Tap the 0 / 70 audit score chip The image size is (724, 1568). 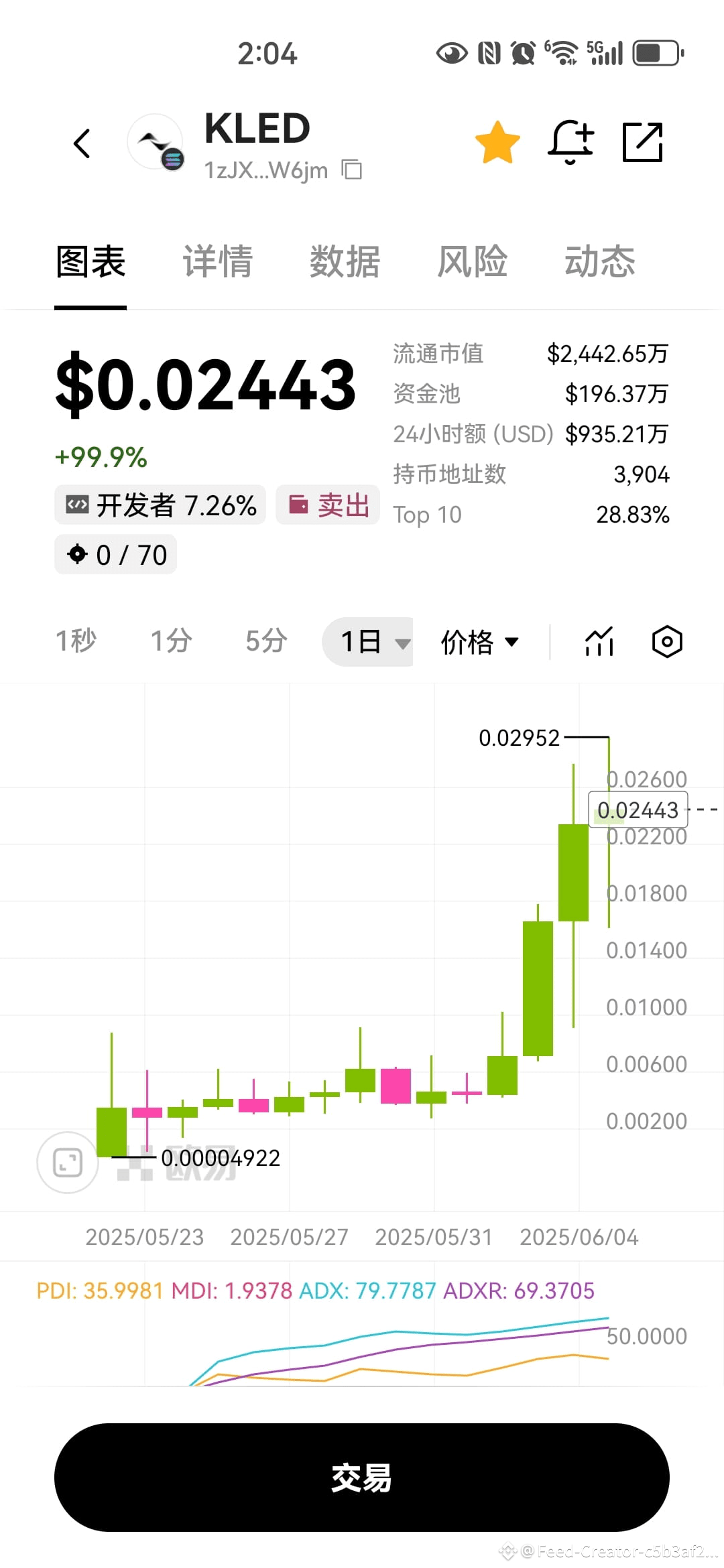pyautogui.click(x=115, y=554)
